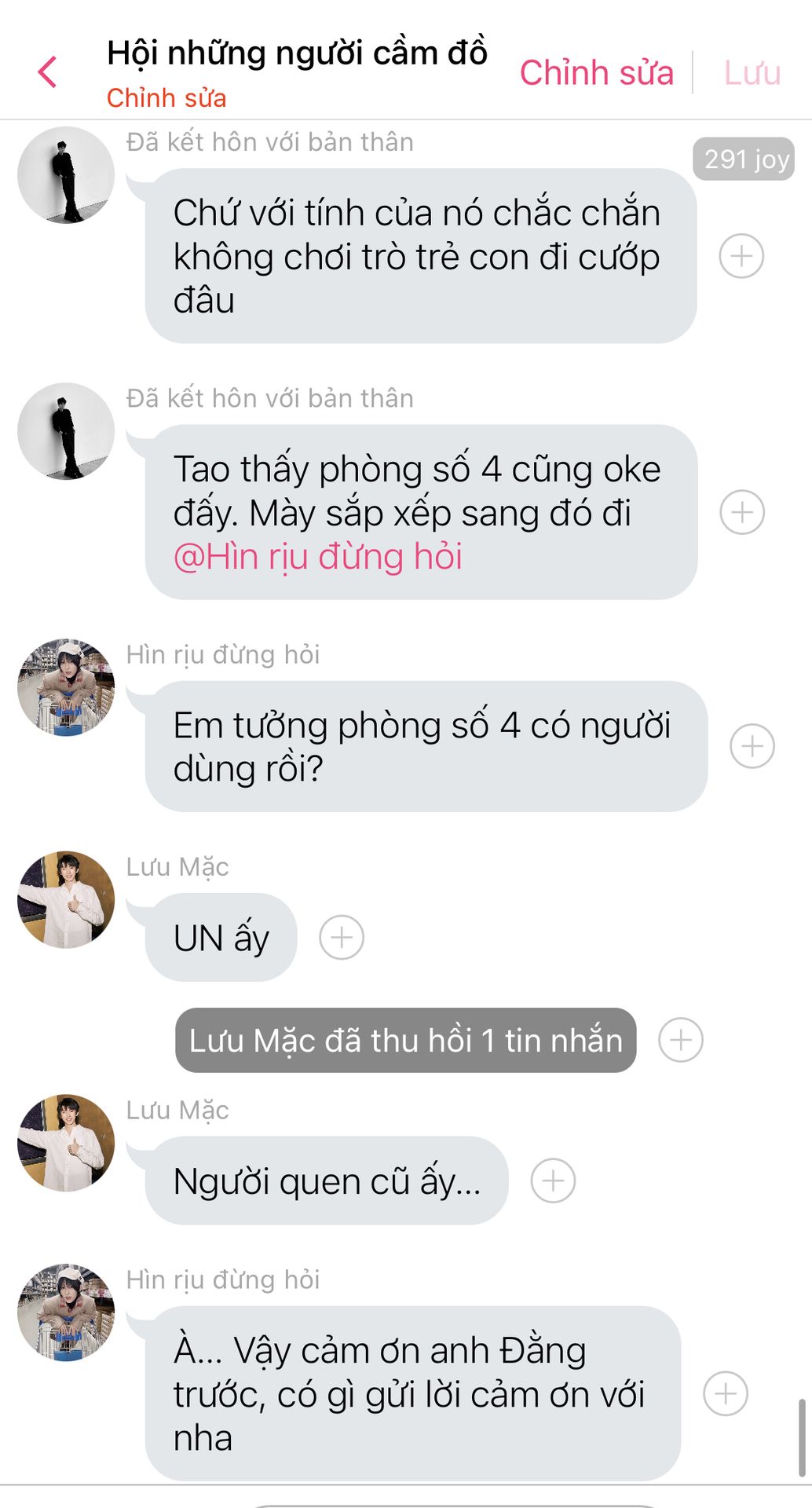Screen dimensions: 812x1508
Task: Select the 'Người quen cũ ấy...' message bubble
Action: coord(327,1180)
